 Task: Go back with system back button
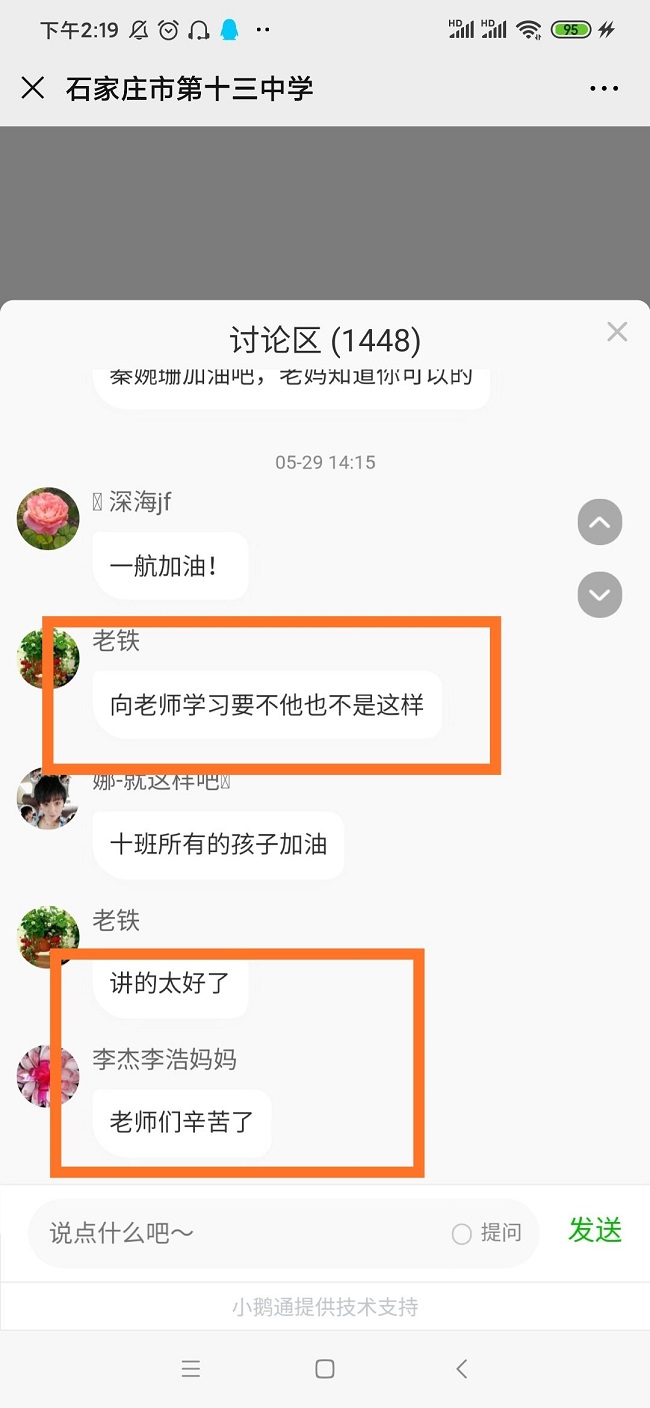coord(461,1369)
